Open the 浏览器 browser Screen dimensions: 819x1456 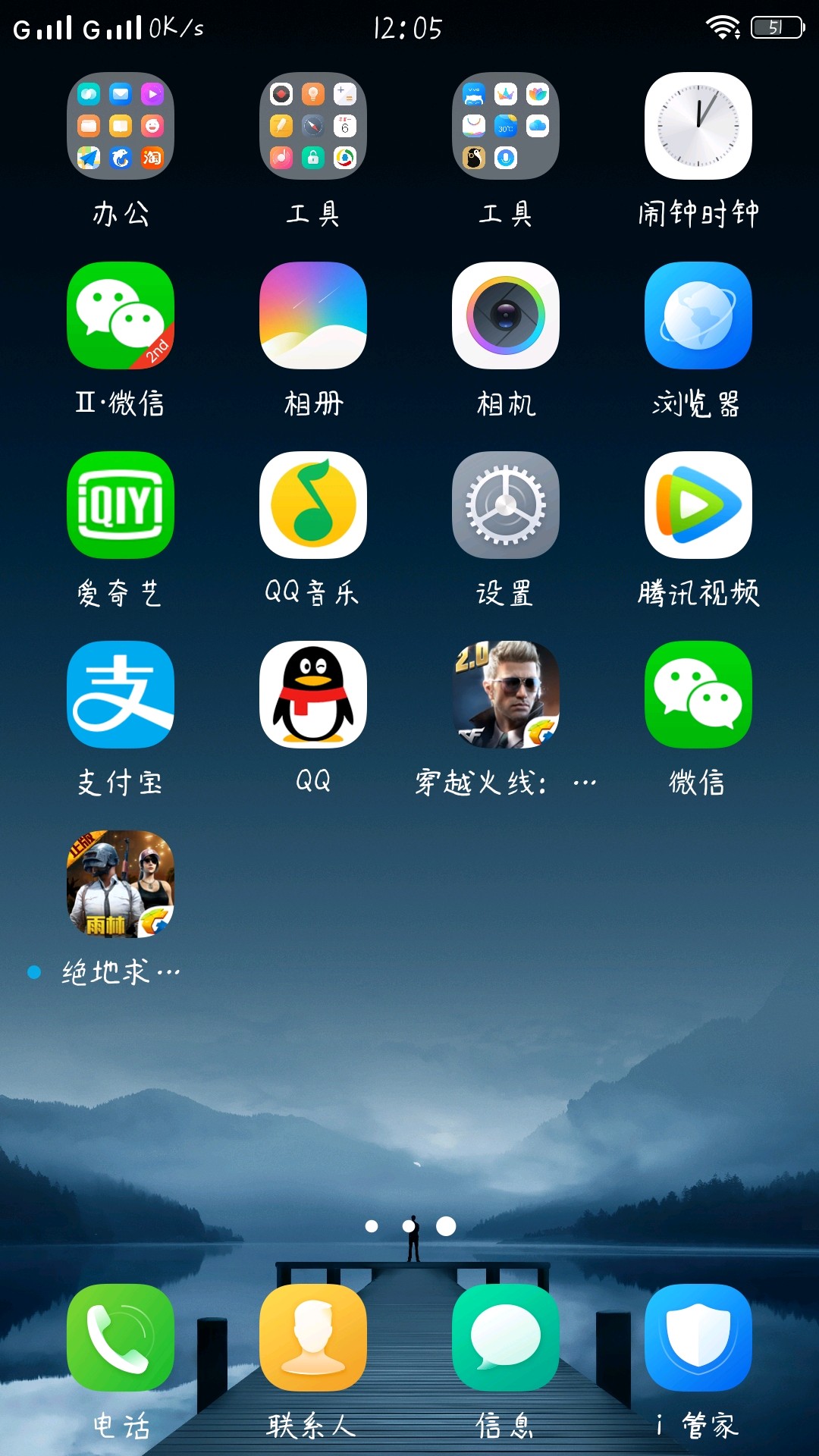698,315
